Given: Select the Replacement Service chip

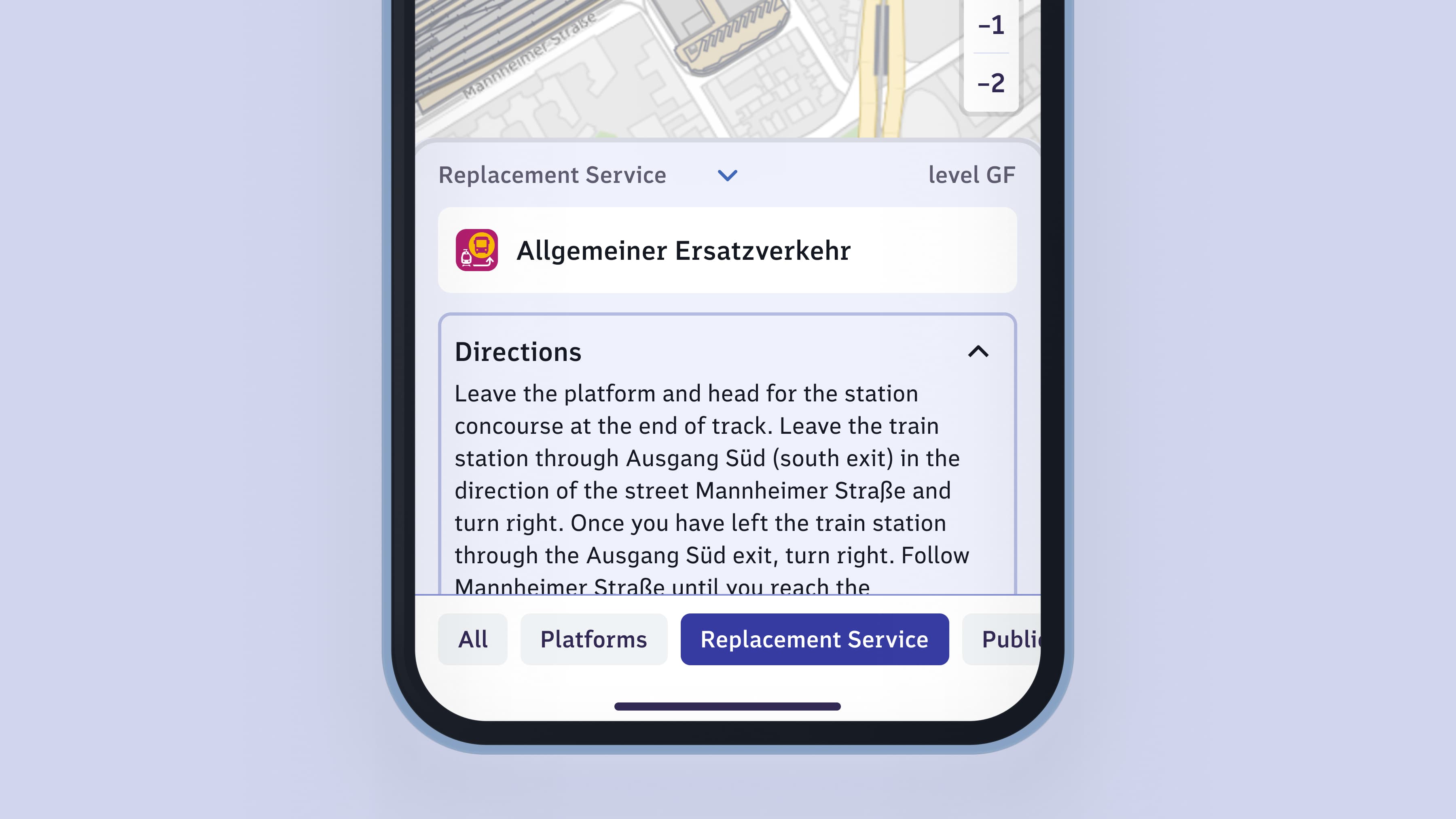Looking at the screenshot, I should click(814, 639).
